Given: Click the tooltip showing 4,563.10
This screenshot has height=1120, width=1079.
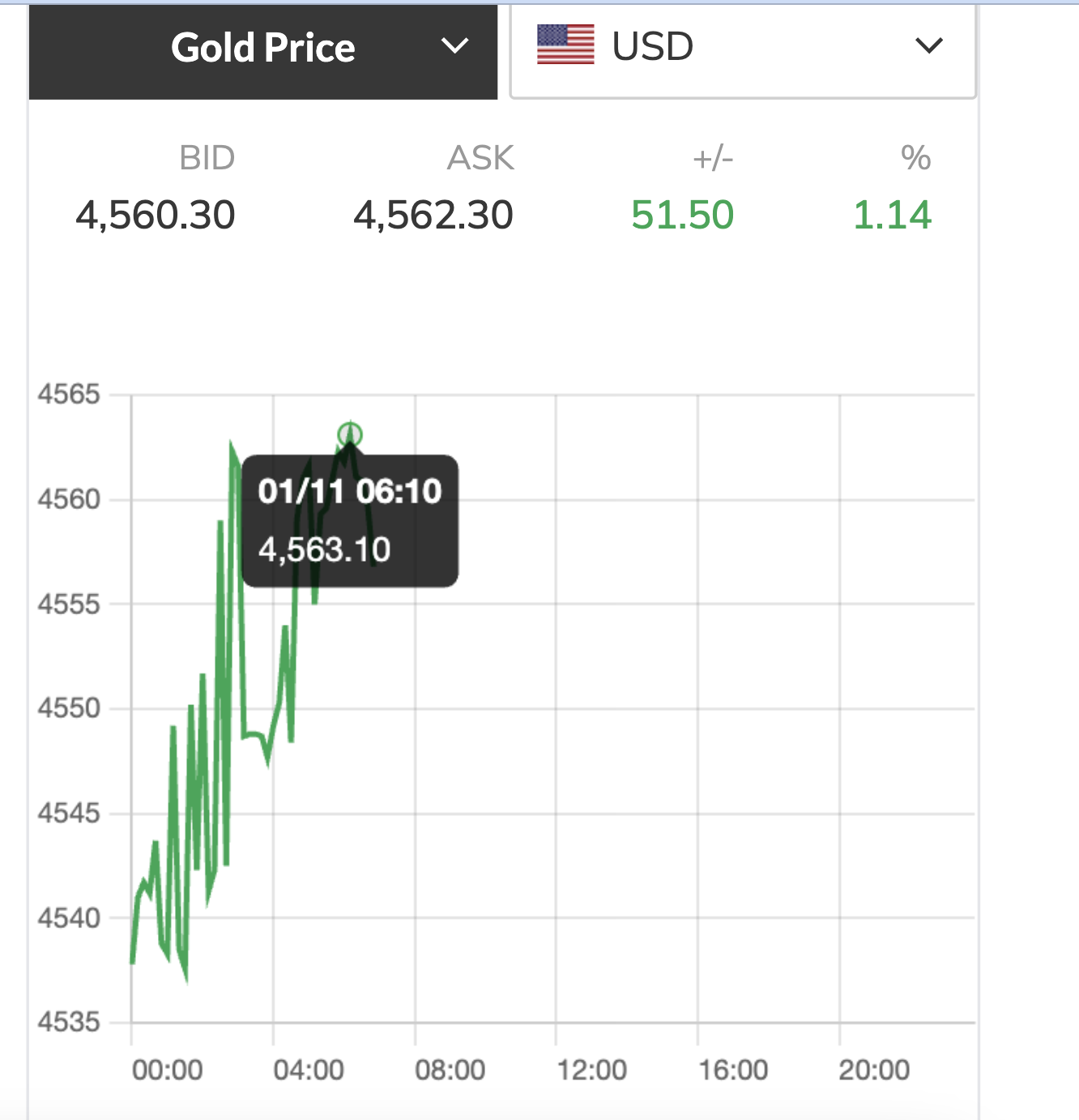Looking at the screenshot, I should [x=350, y=519].
